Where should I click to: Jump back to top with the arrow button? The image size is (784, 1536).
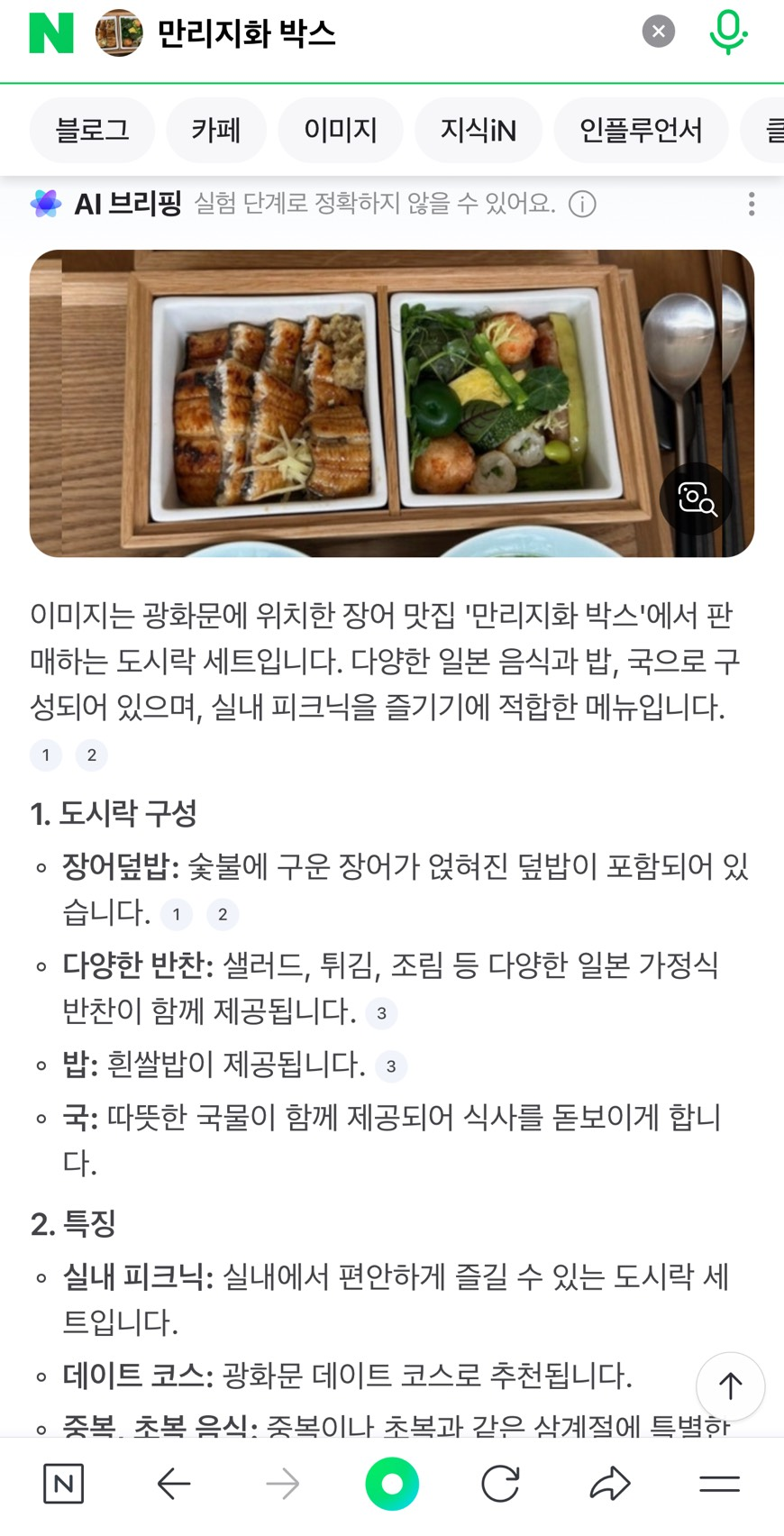coord(730,1385)
